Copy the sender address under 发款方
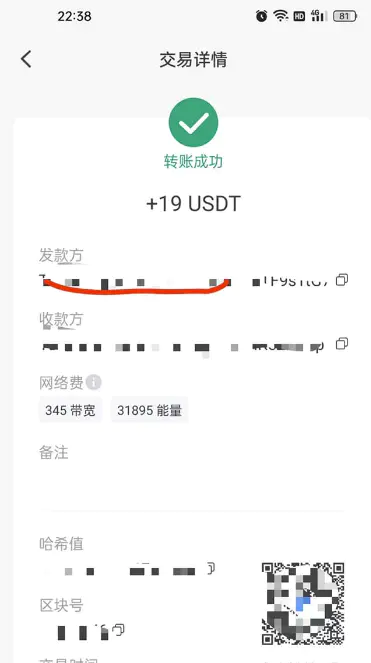This screenshot has width=371, height=663. click(x=342, y=280)
